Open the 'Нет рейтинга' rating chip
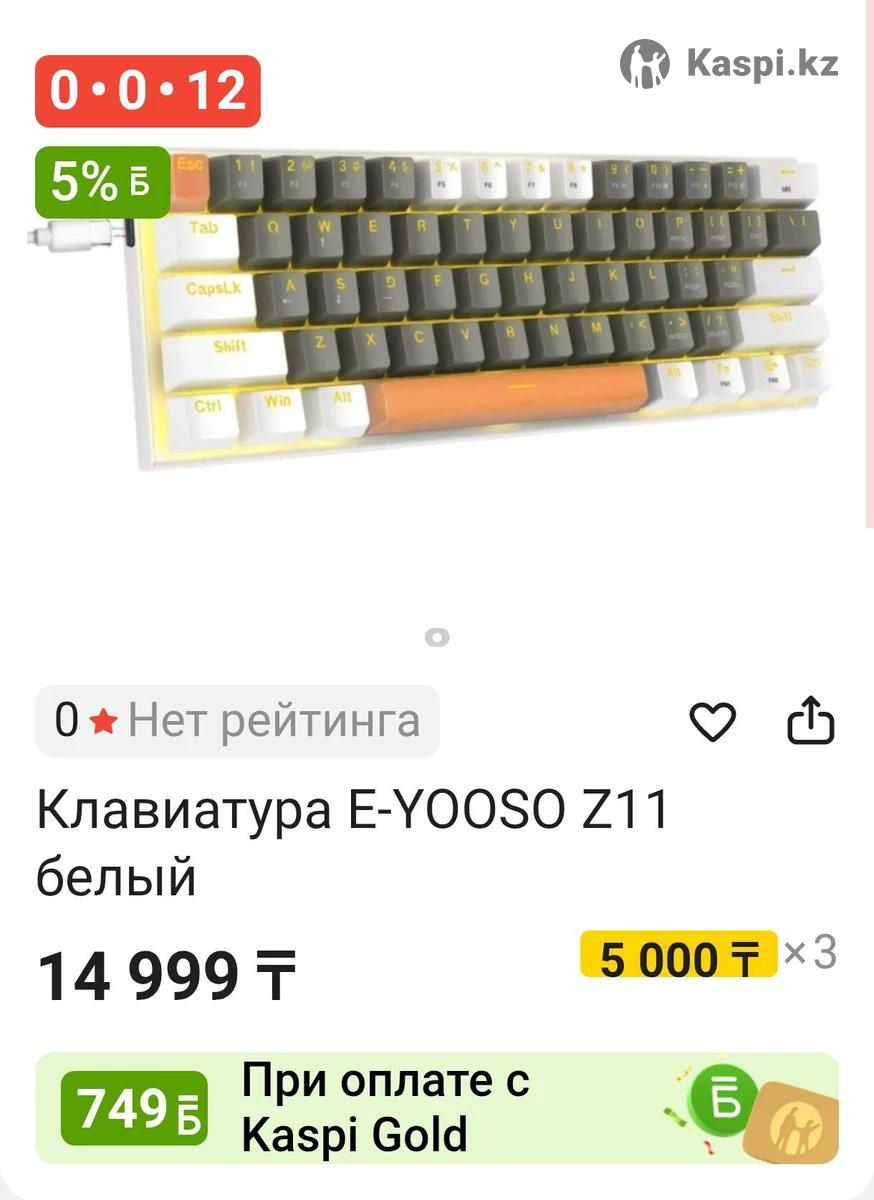Screen dimensions: 874x1200 click(238, 721)
